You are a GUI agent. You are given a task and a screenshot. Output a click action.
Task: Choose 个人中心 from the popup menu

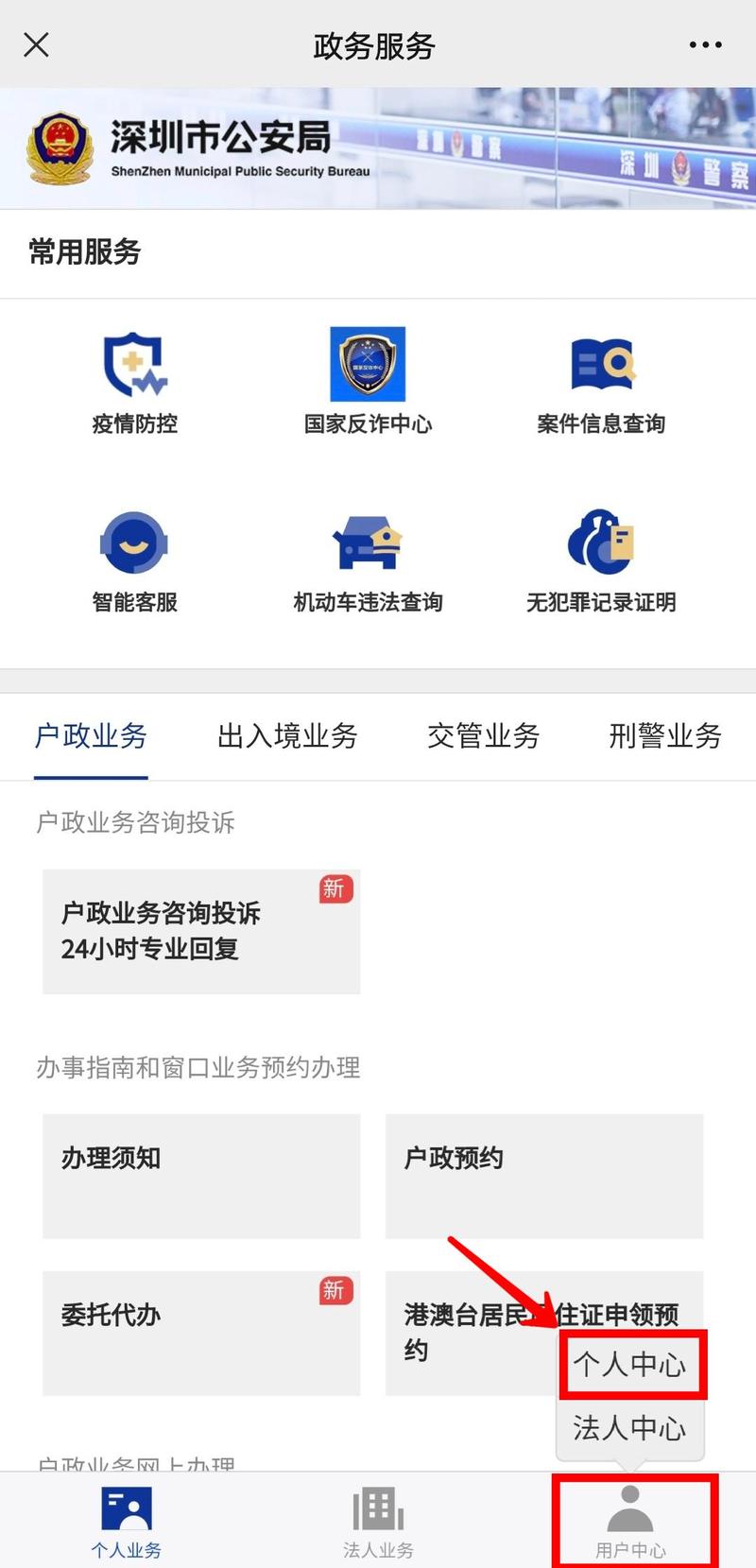pos(630,1364)
